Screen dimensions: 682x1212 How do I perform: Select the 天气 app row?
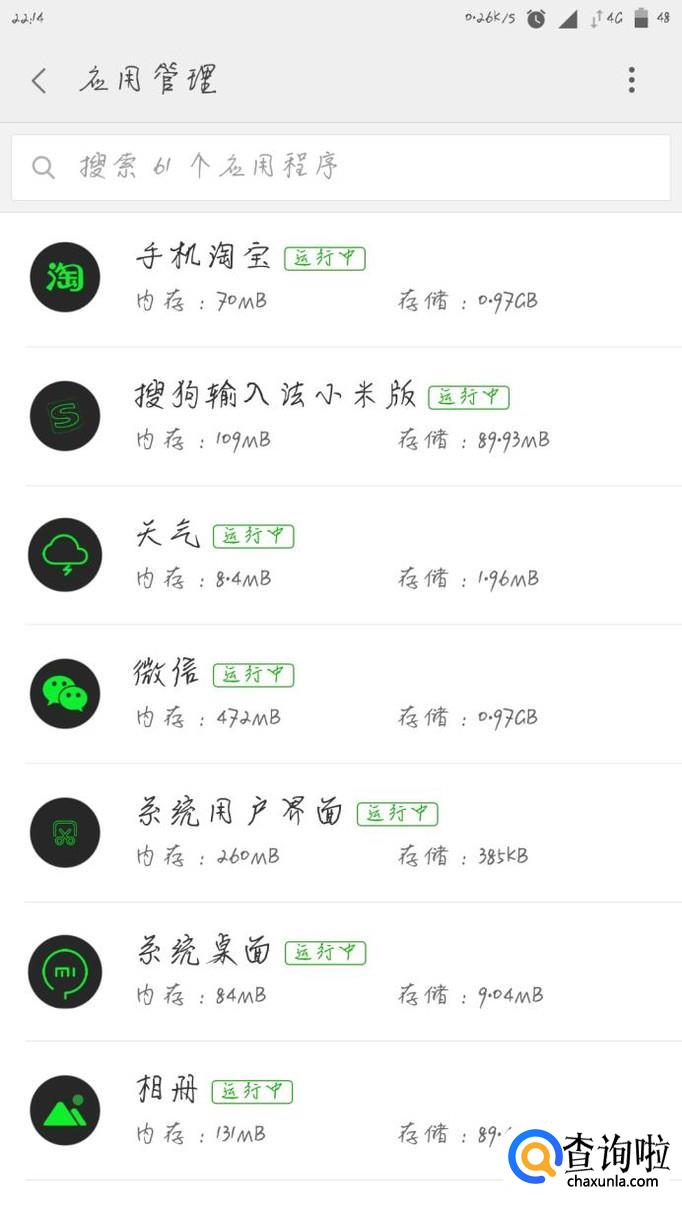tap(340, 555)
